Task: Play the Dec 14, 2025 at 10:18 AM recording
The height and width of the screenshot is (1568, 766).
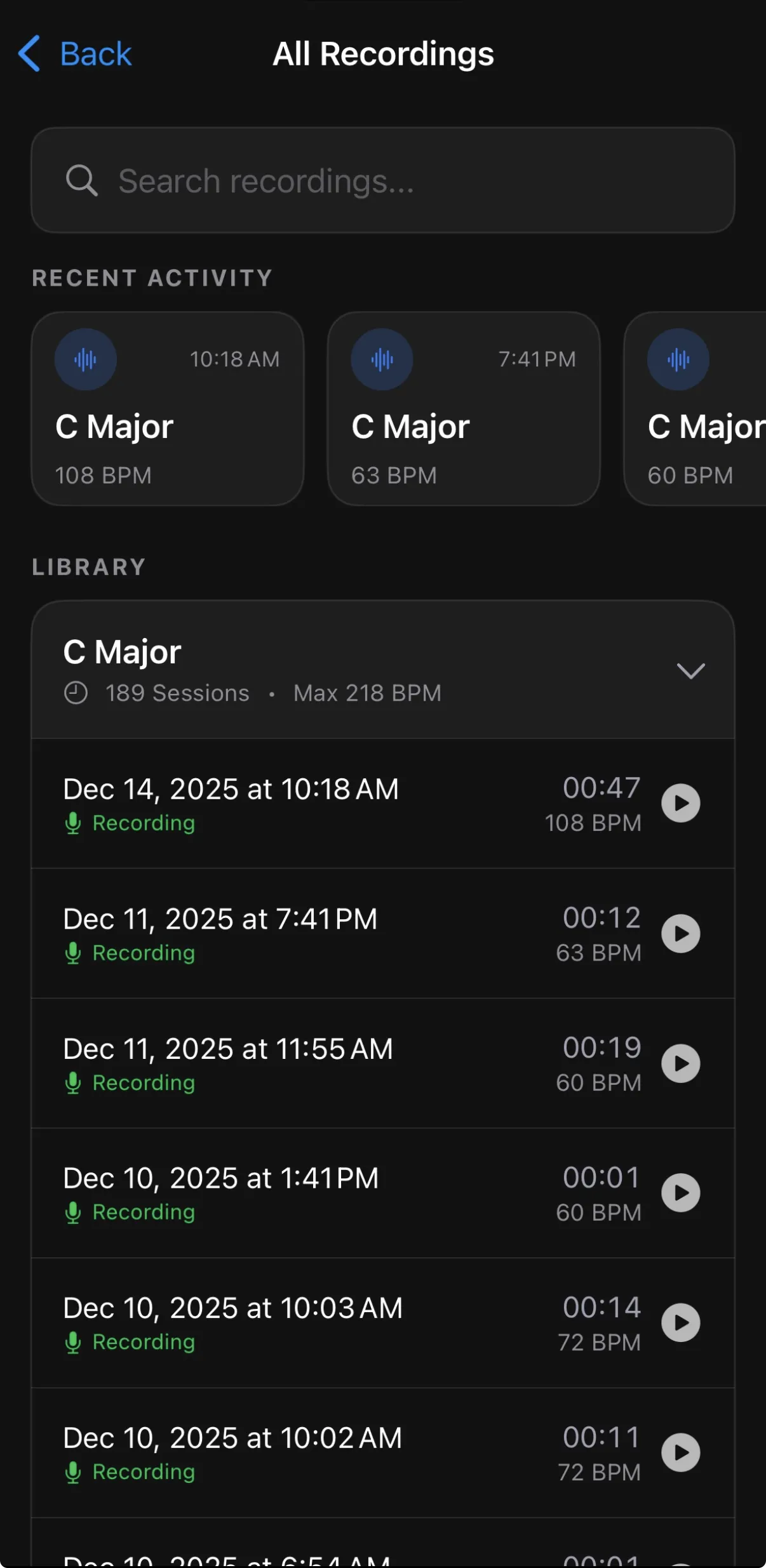Action: pyautogui.click(x=681, y=803)
